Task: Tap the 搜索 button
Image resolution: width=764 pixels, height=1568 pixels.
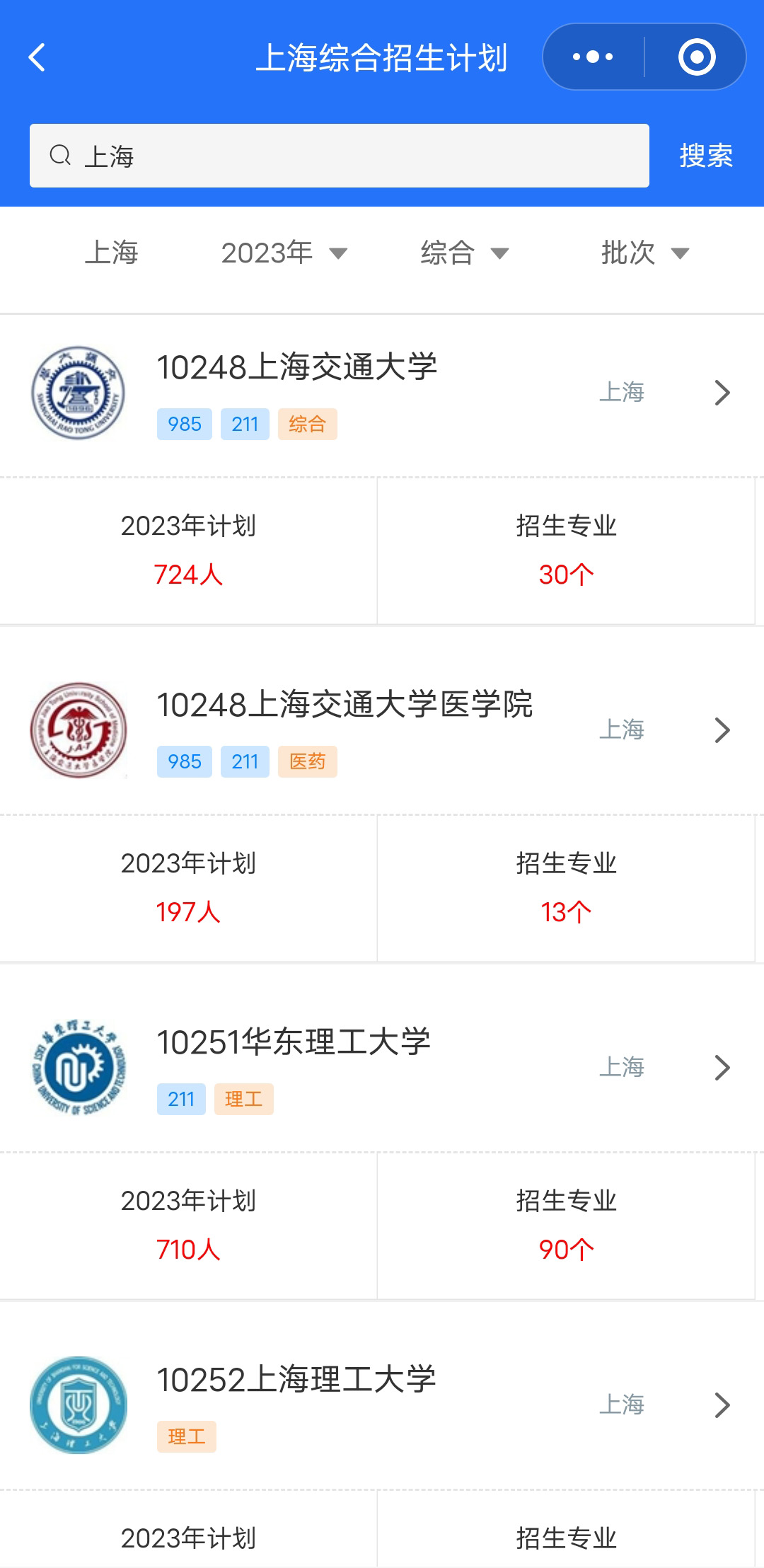Action: tap(706, 156)
